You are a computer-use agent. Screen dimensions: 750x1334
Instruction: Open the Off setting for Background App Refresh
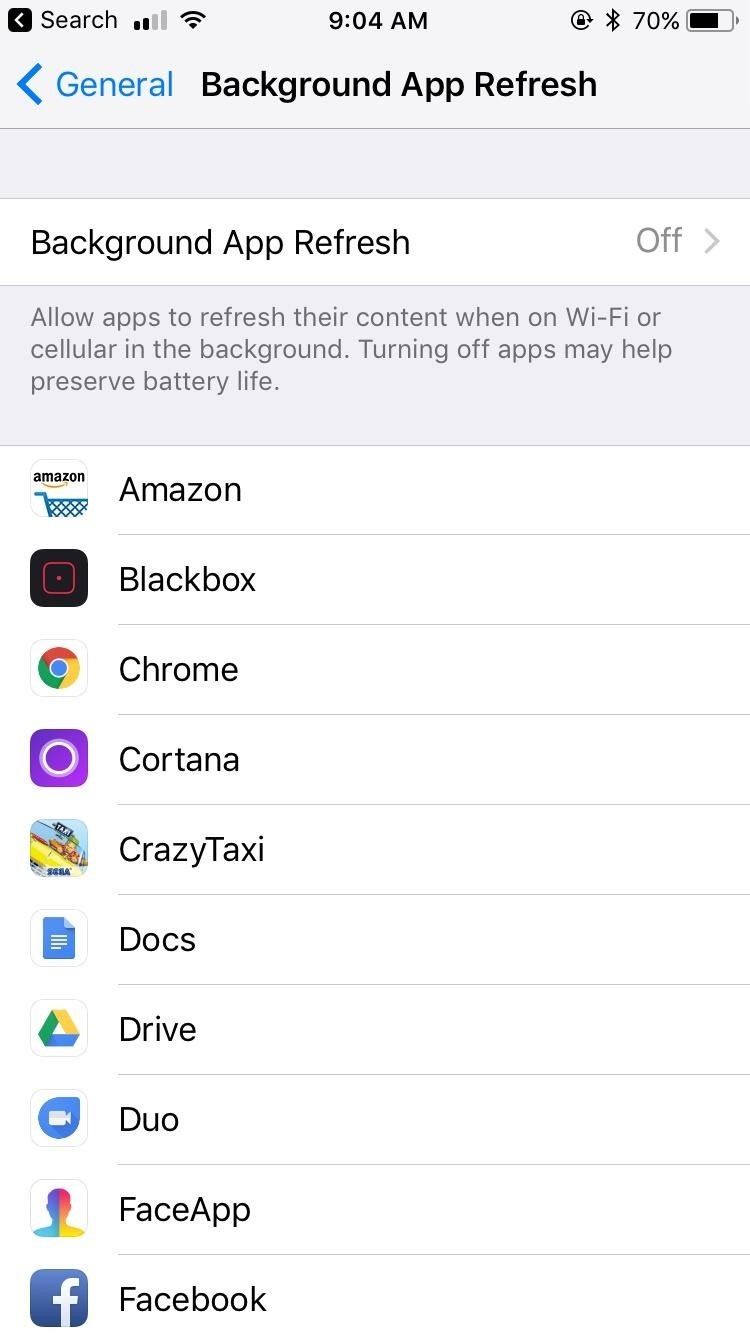pos(659,241)
